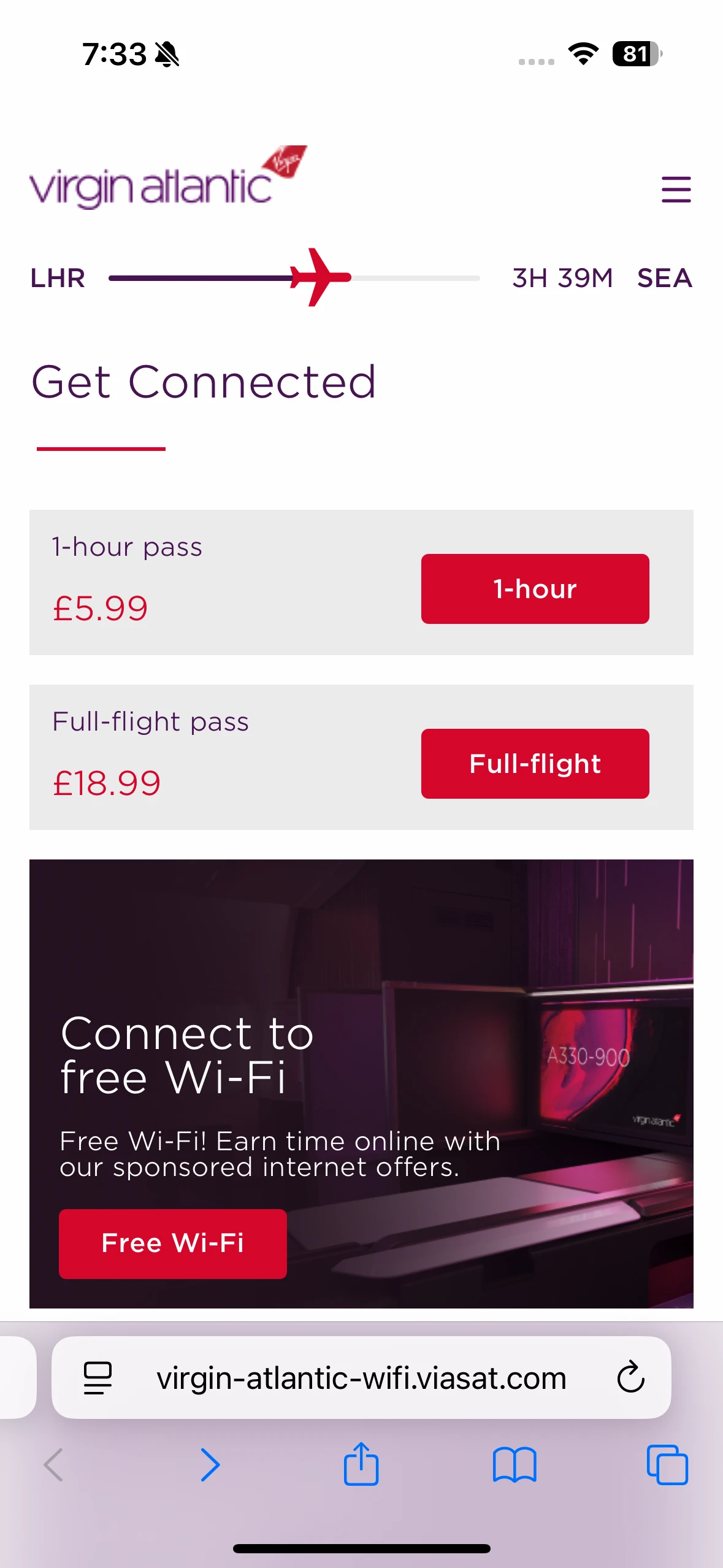Open the Safari address bar
The height and width of the screenshot is (1568, 723).
click(x=361, y=1378)
